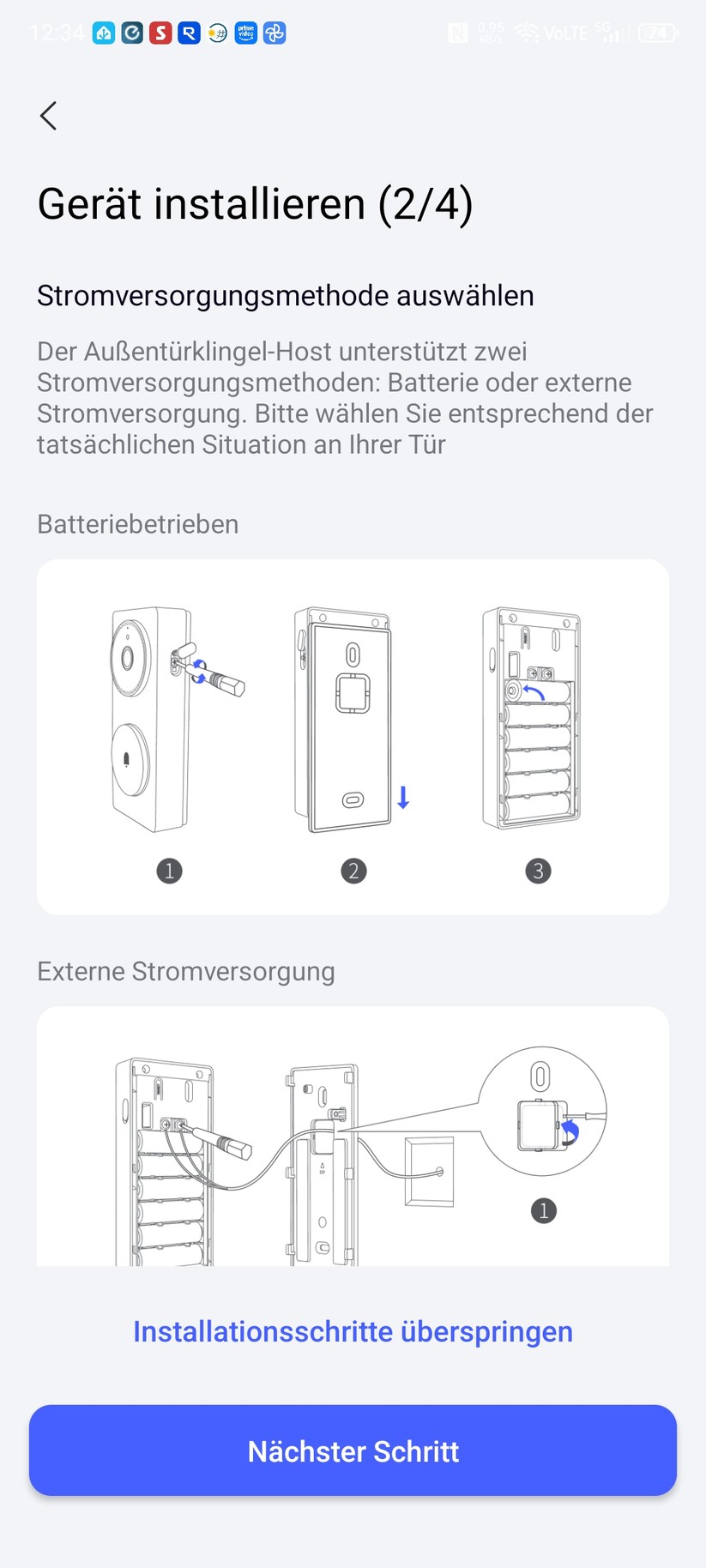
Task: Tap the red S app notification icon
Action: (x=160, y=33)
